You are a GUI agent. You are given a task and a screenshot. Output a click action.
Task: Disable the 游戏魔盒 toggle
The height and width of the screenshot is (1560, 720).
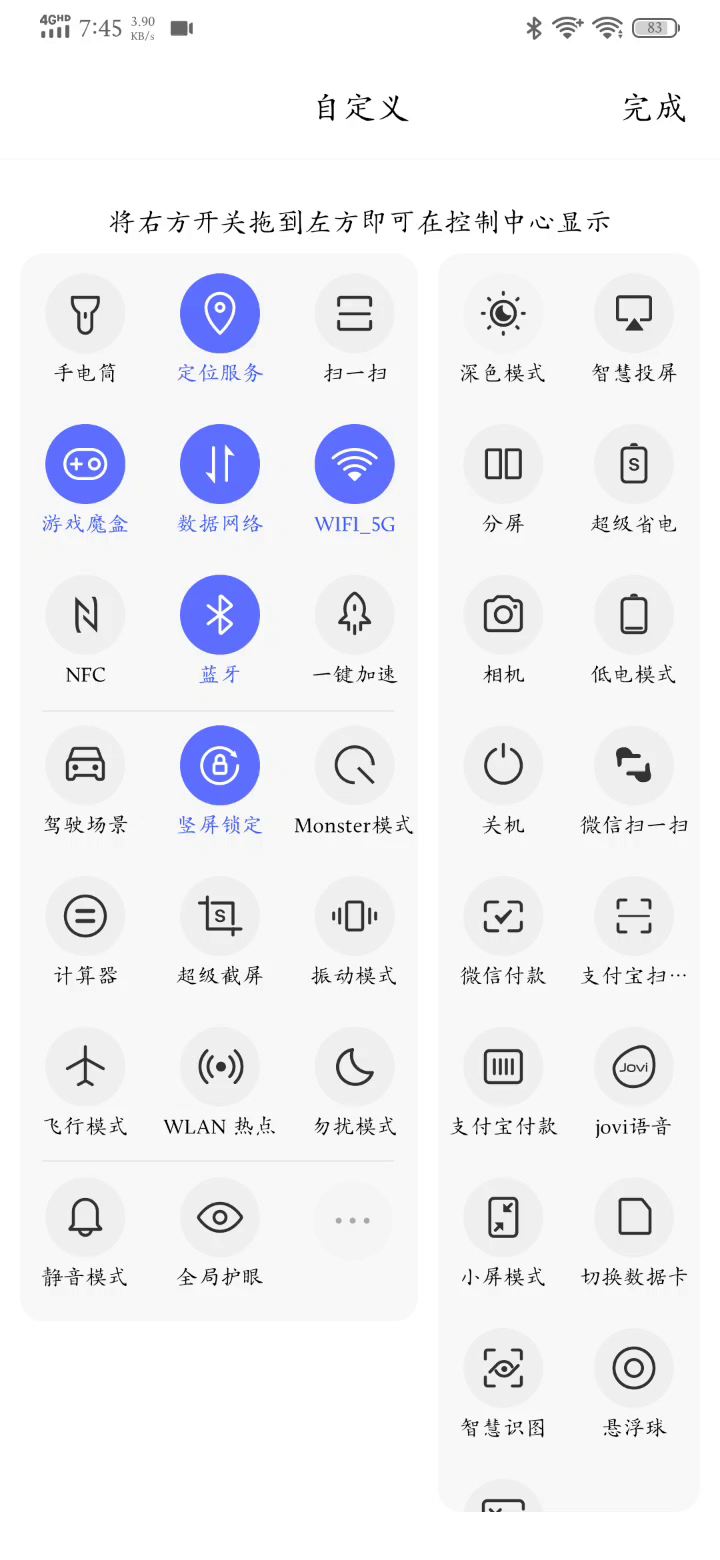click(x=85, y=464)
